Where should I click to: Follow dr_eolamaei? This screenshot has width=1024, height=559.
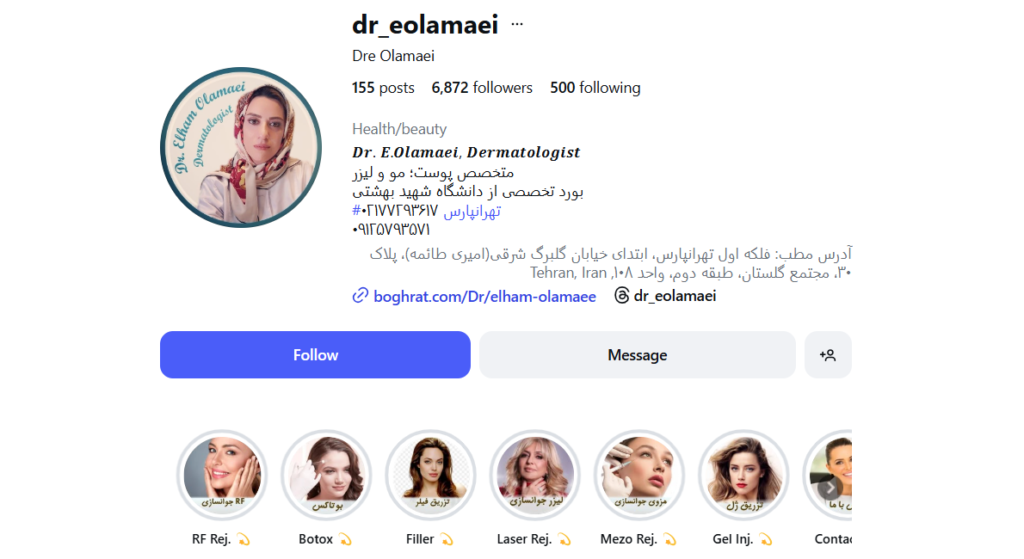click(315, 355)
